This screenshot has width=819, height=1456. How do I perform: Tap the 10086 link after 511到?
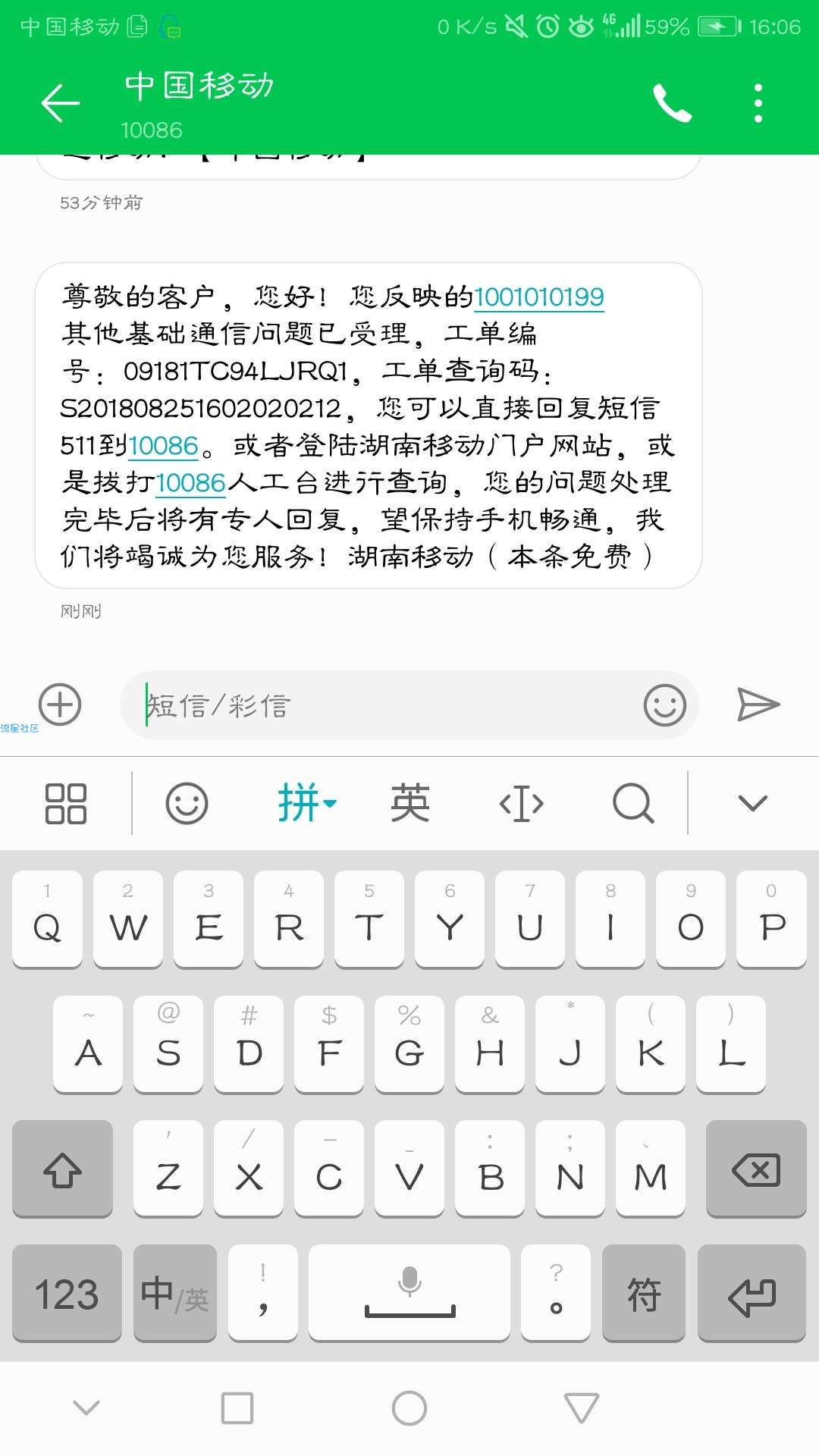164,446
